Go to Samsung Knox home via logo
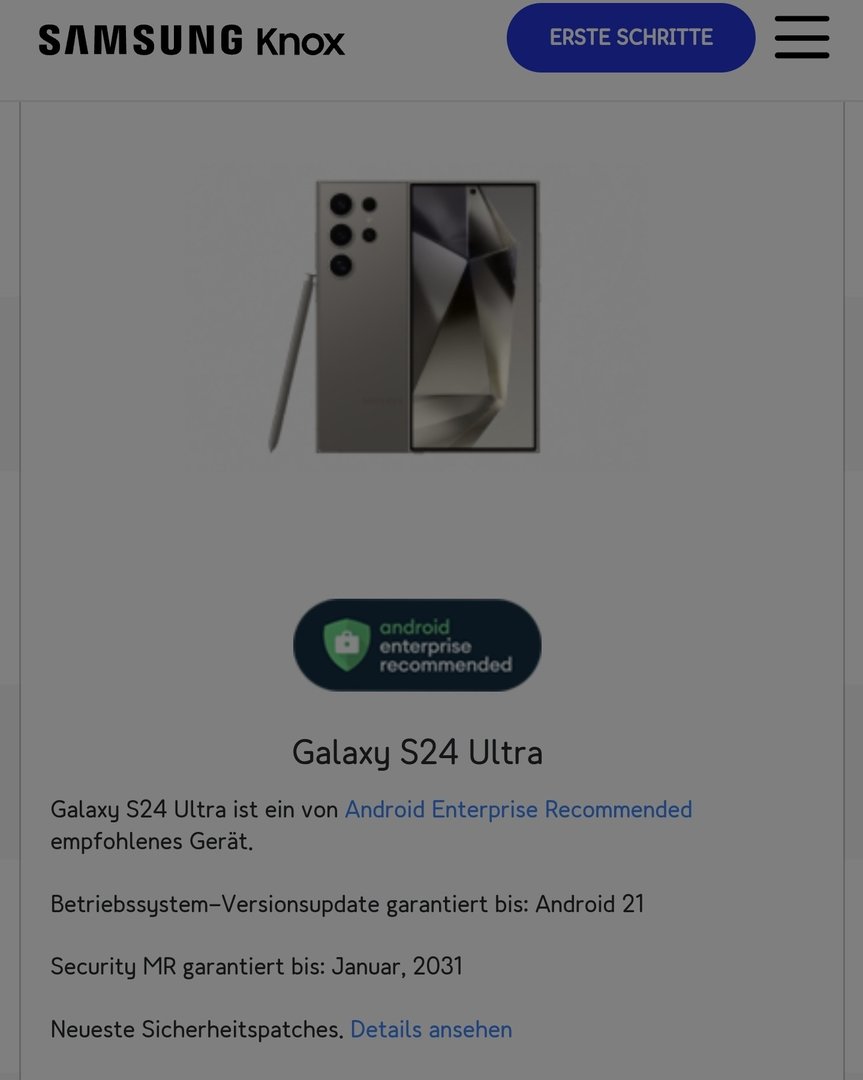863x1080 pixels. click(x=192, y=41)
